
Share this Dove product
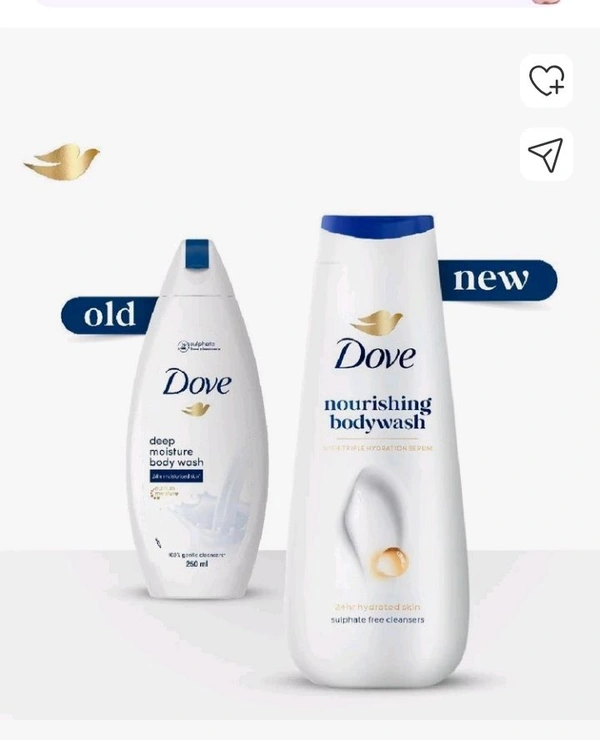pos(546,154)
